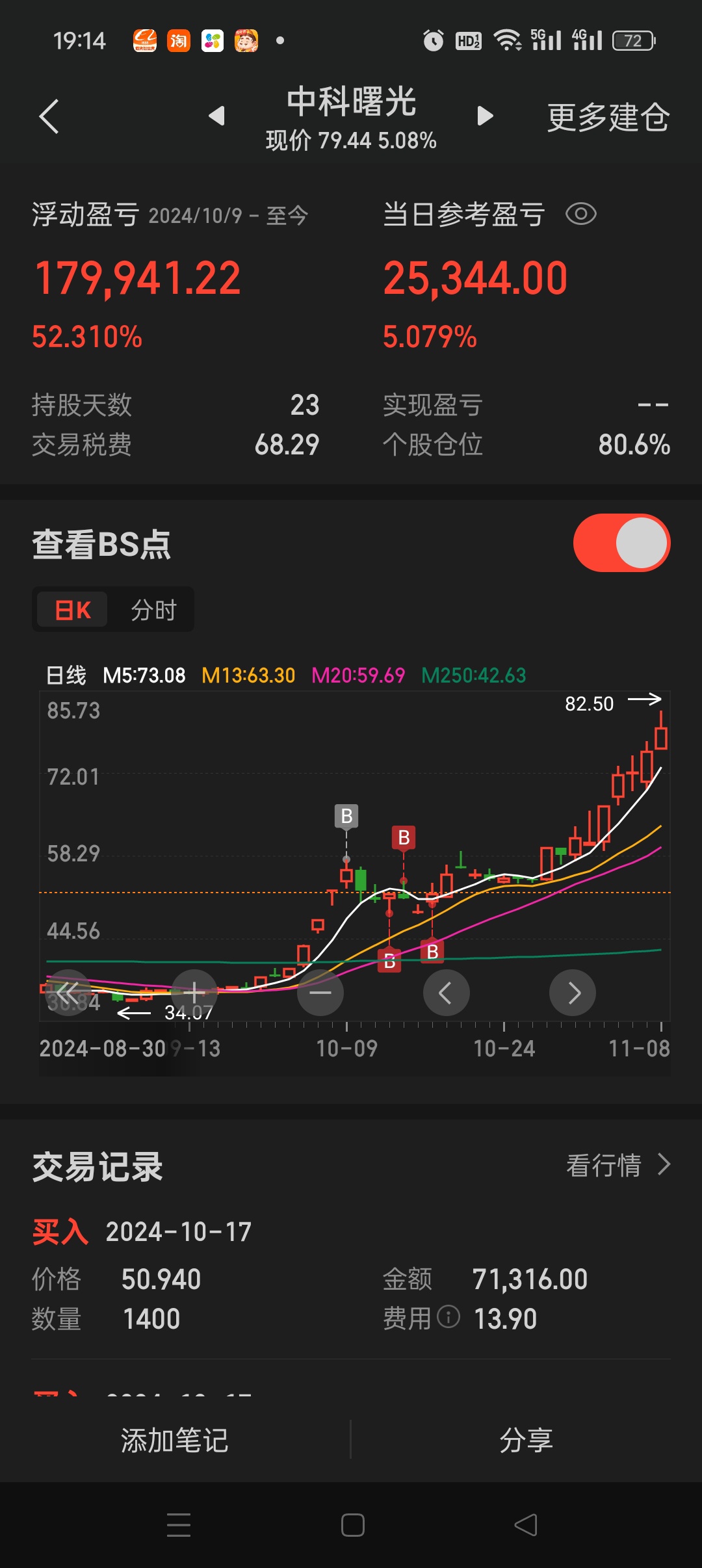The width and height of the screenshot is (702, 1568).
Task: Open 更多建仓 in the header
Action: click(608, 118)
